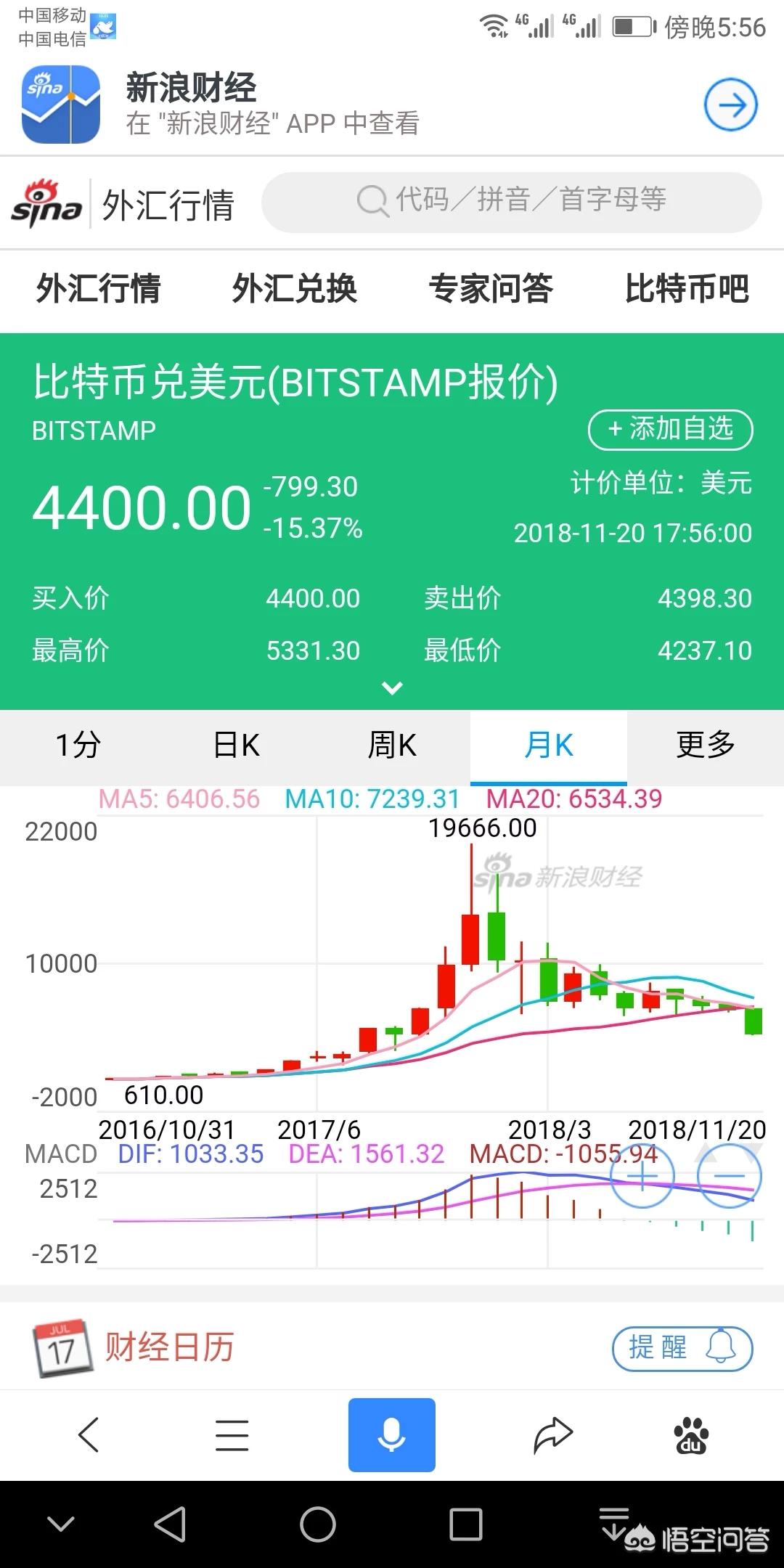Tap the 提醒 reminder button
Screen dimensions: 784x1568
[682, 1349]
